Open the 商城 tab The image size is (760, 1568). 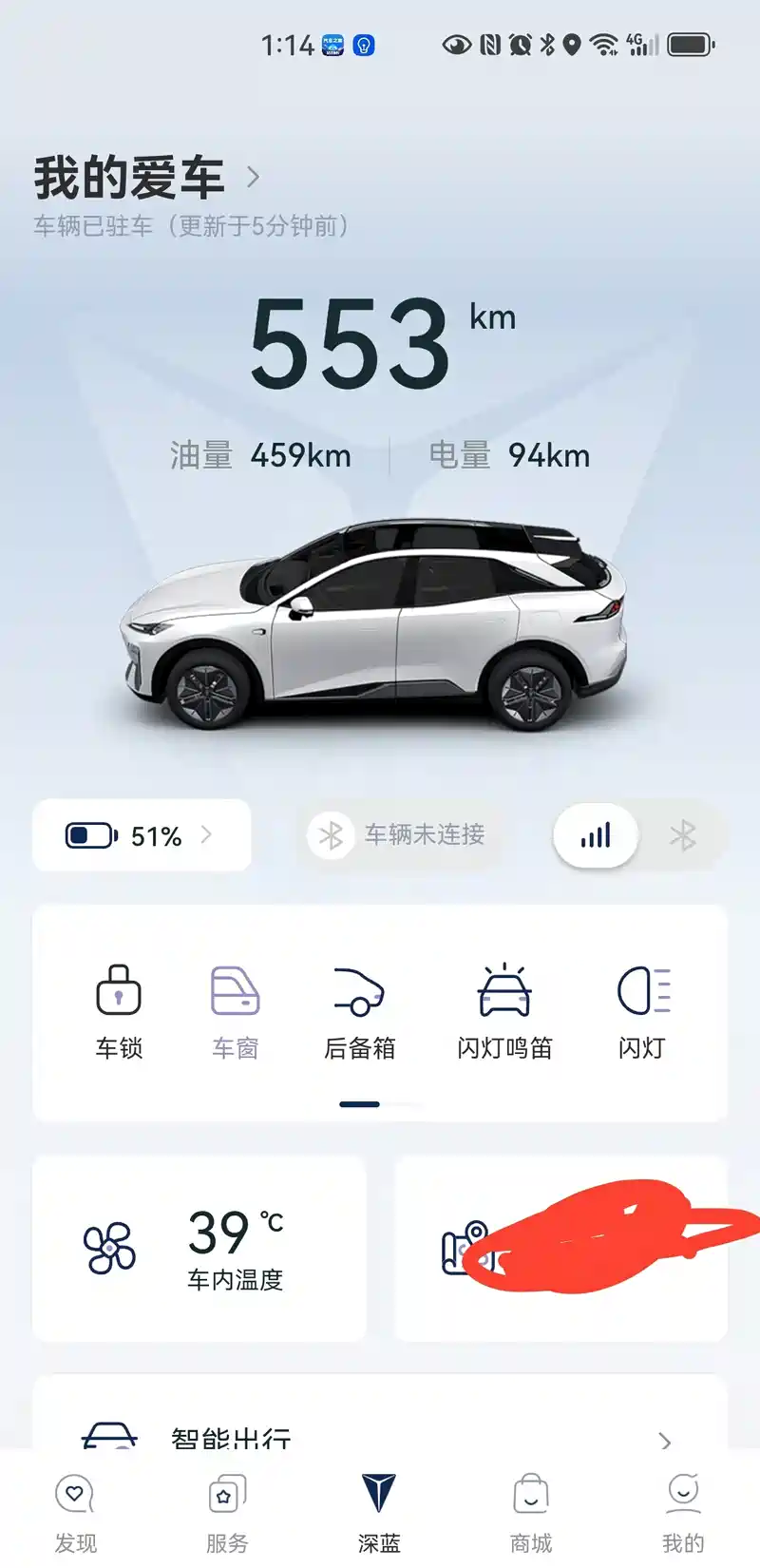coord(531,1513)
